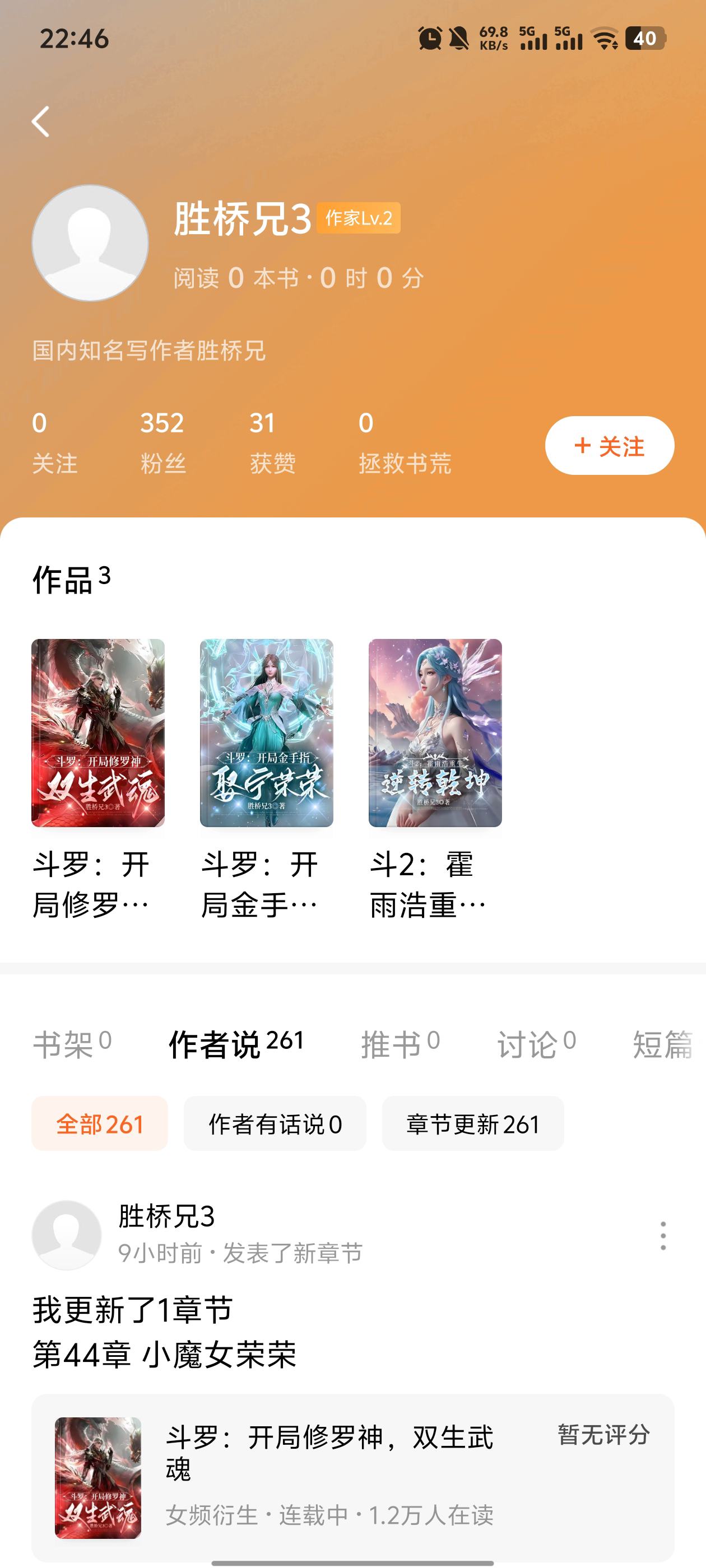Open the book 斗2：霍雨浩重生 cover

435,733
